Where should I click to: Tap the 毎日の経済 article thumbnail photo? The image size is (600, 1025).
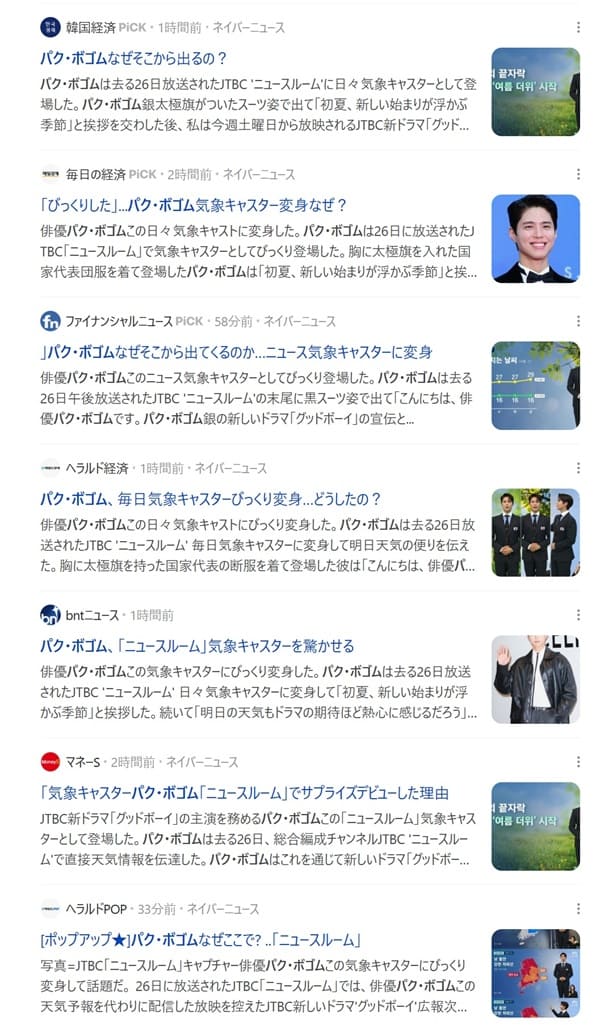pyautogui.click(x=535, y=239)
